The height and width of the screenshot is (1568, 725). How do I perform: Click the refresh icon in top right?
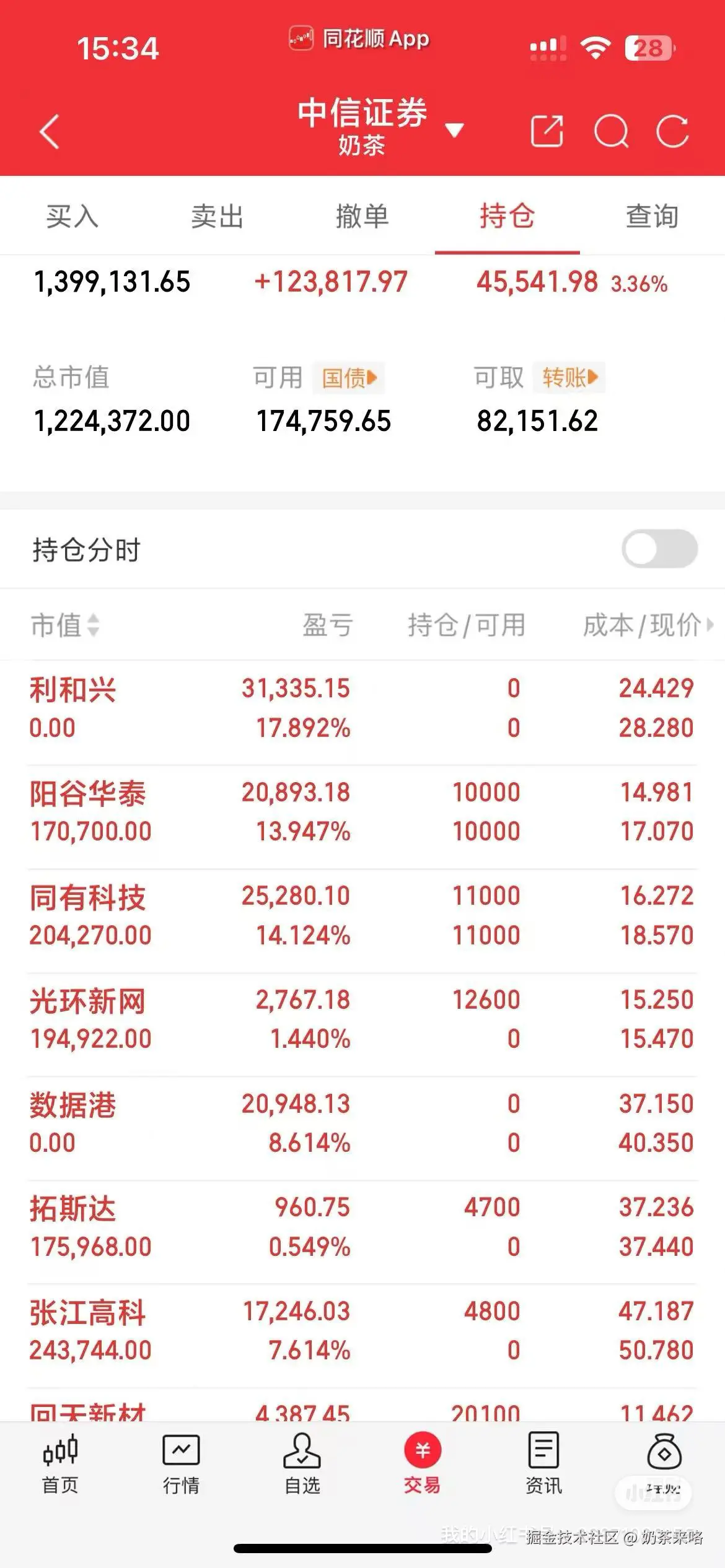[673, 132]
